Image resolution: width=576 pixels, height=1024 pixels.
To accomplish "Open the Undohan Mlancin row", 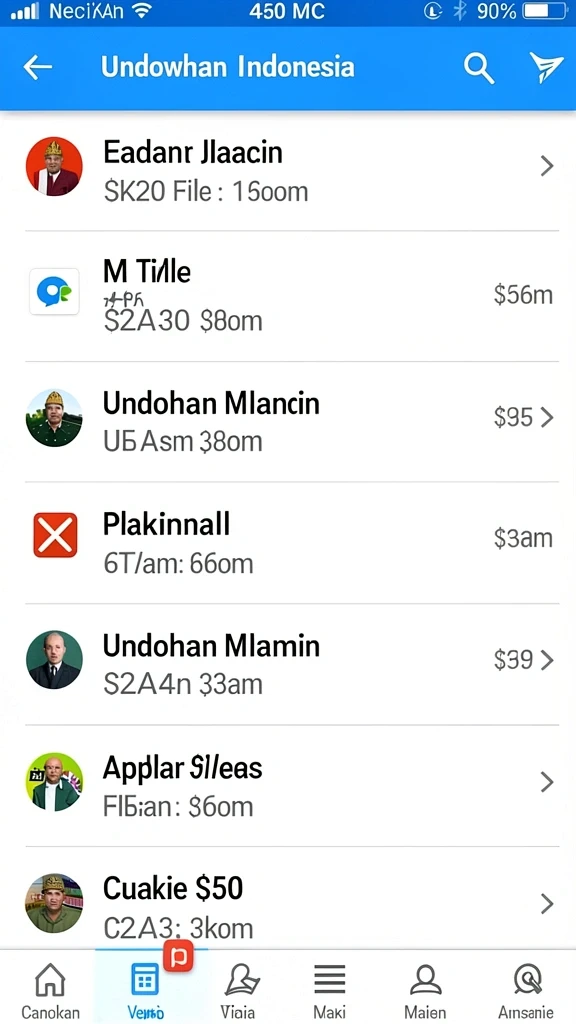I will coord(288,422).
